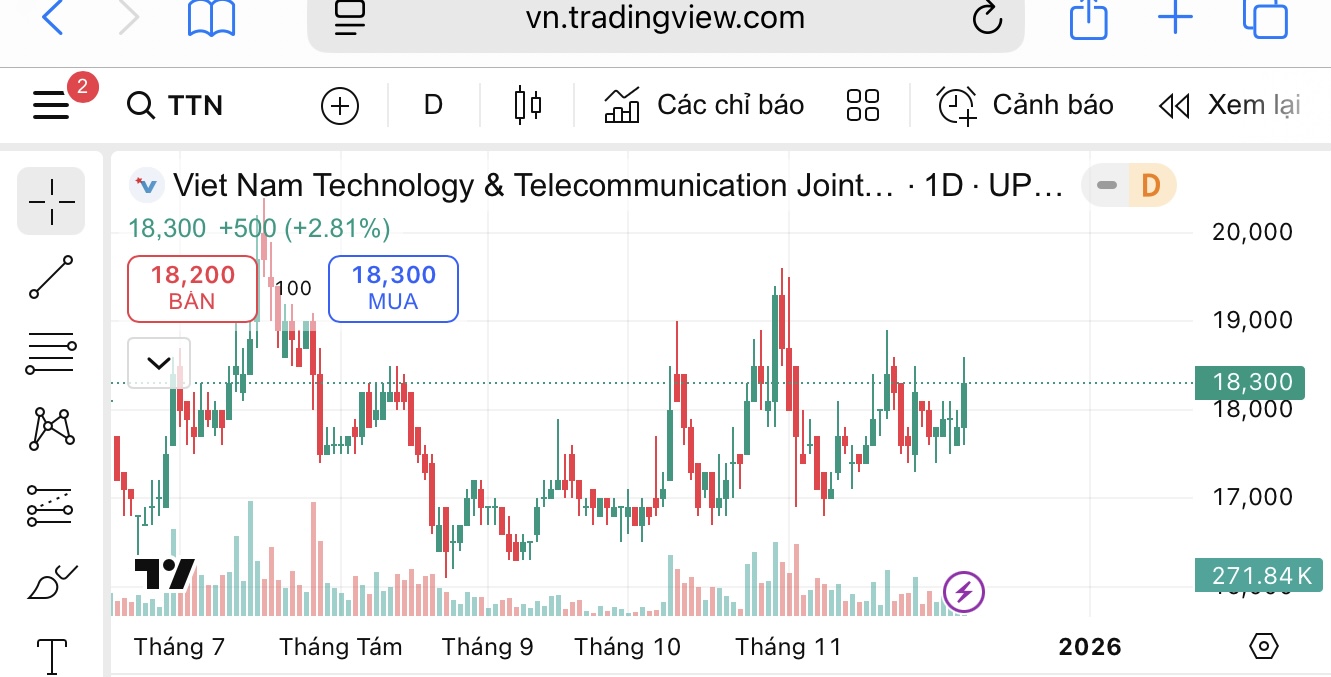Select the MUA 18,300 buy button
Screen dimensions: 1331x677
(393, 288)
